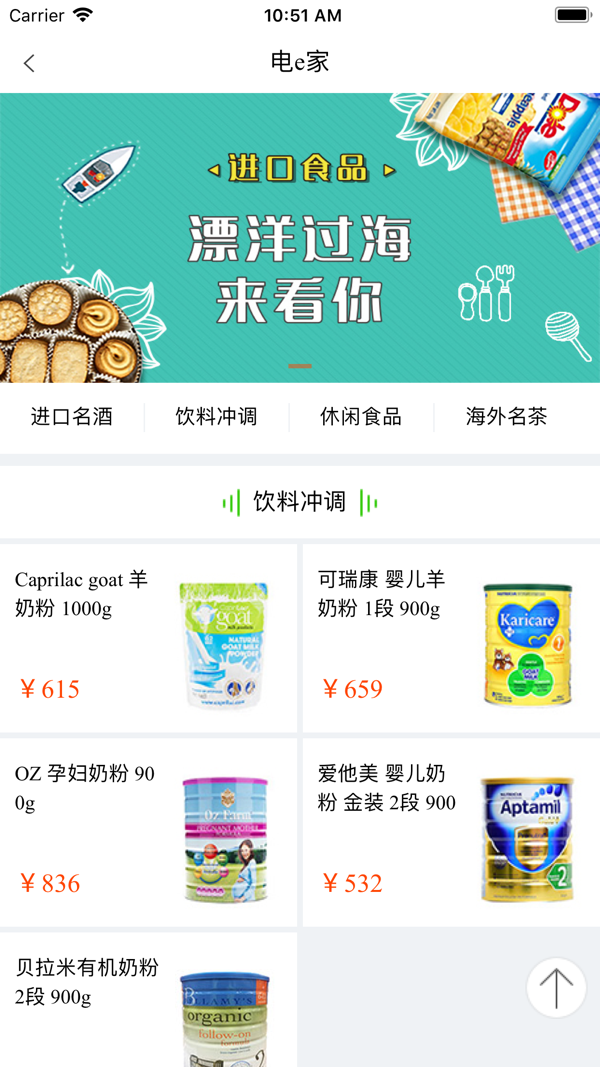Switch to the 休闲食品 category
This screenshot has width=600, height=1067.
point(361,417)
